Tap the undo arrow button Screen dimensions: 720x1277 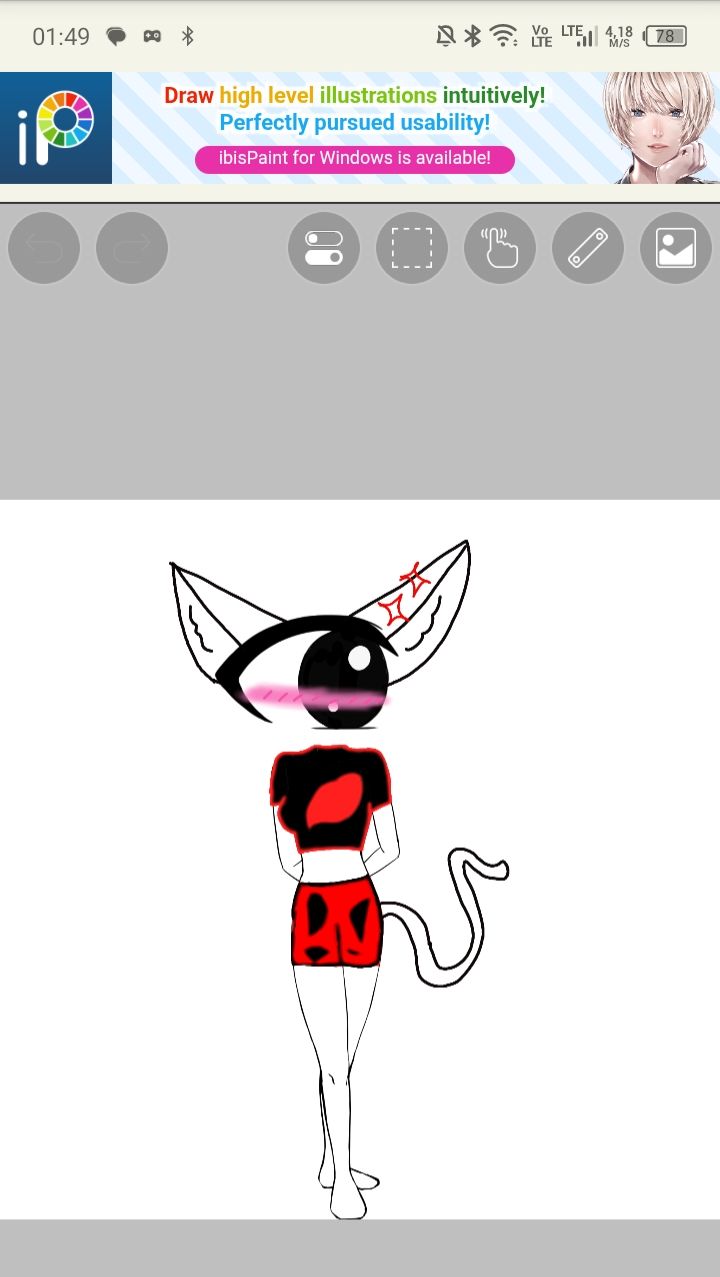point(44,248)
